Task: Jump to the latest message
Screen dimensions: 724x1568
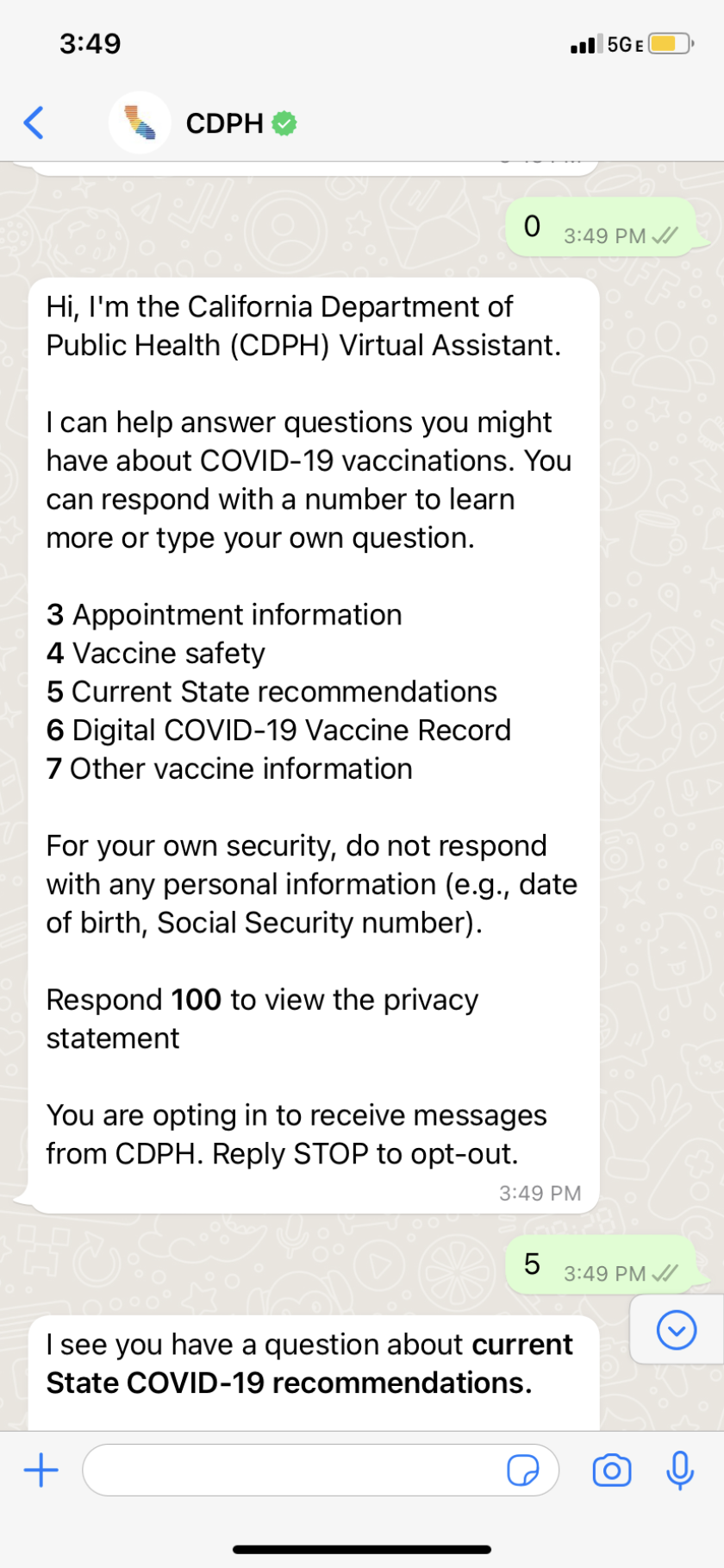Action: pyautogui.click(x=676, y=1329)
